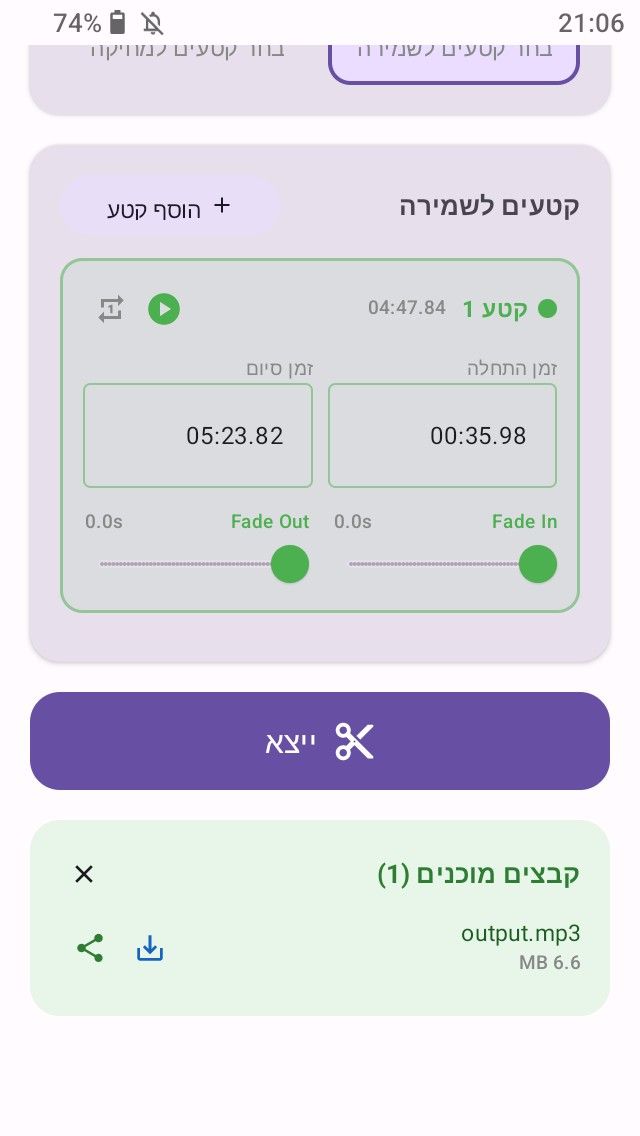Tap the Fade Out slider handle

(290, 564)
